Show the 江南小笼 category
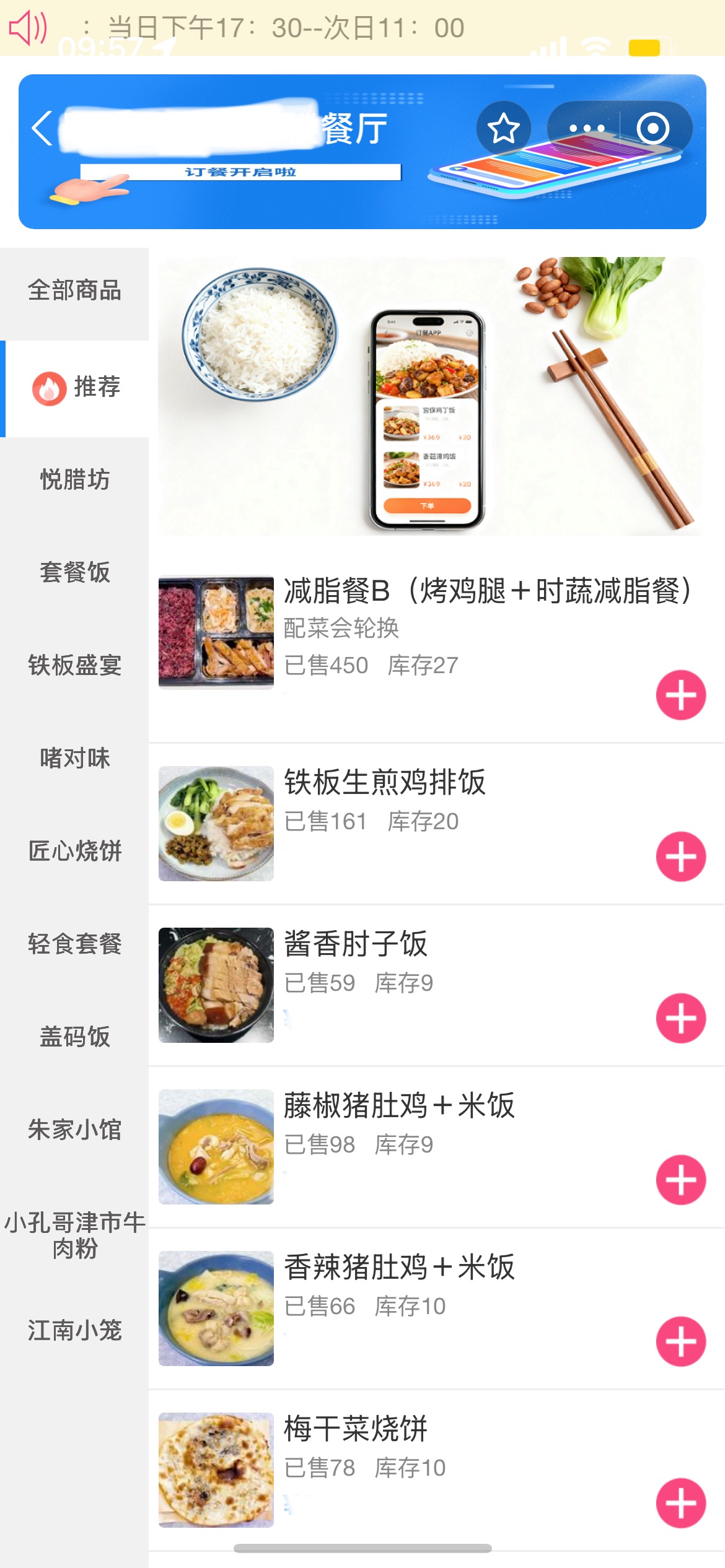The width and height of the screenshot is (725, 1568). [74, 1330]
